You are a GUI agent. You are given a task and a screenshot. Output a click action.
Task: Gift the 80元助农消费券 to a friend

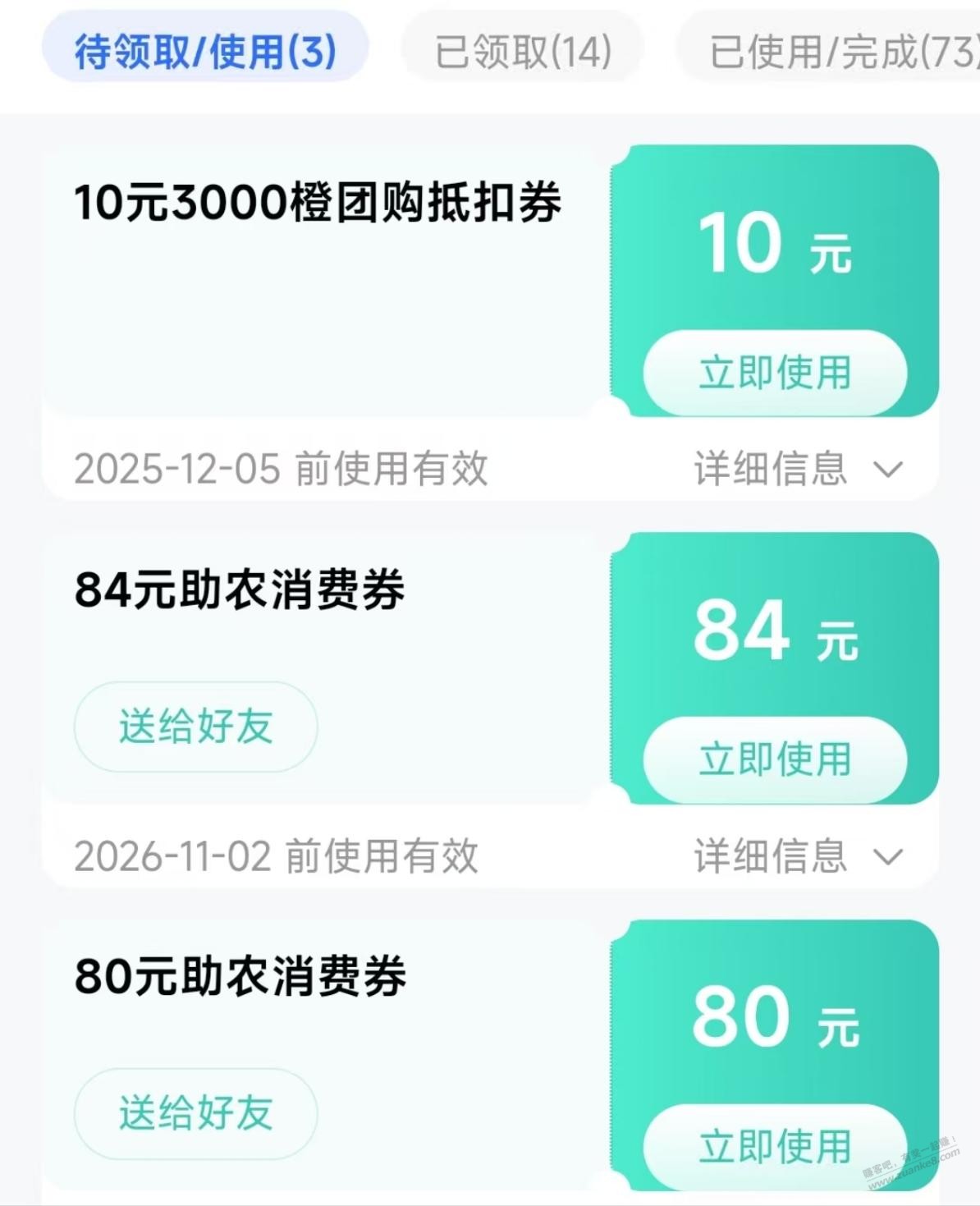195,1112
